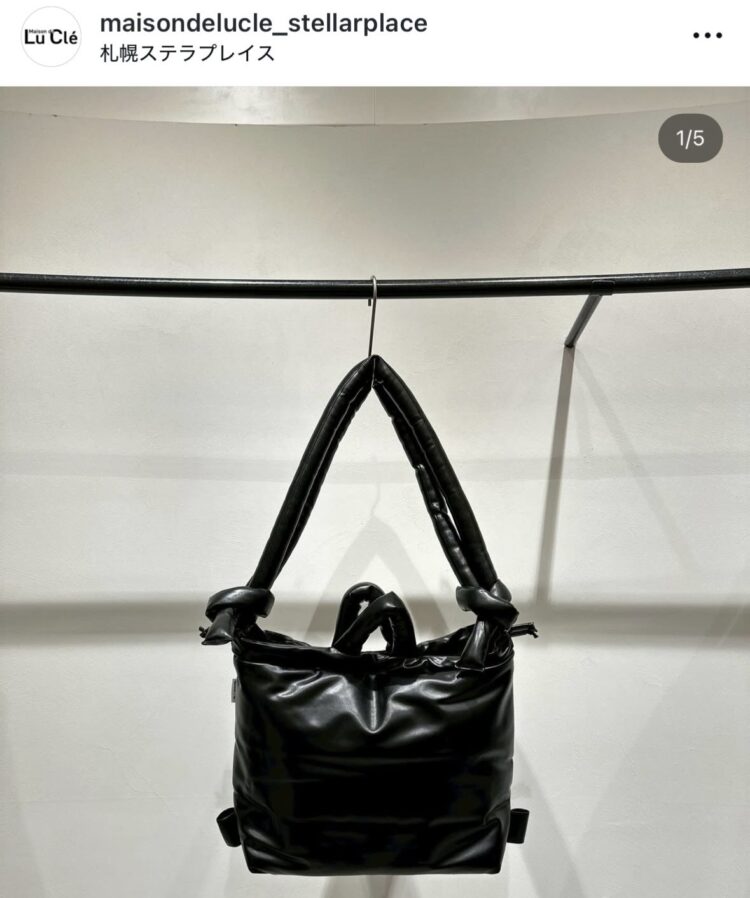Open the 札幌ステラプレイス location tag
The height and width of the screenshot is (898, 750).
pyautogui.click(x=188, y=54)
